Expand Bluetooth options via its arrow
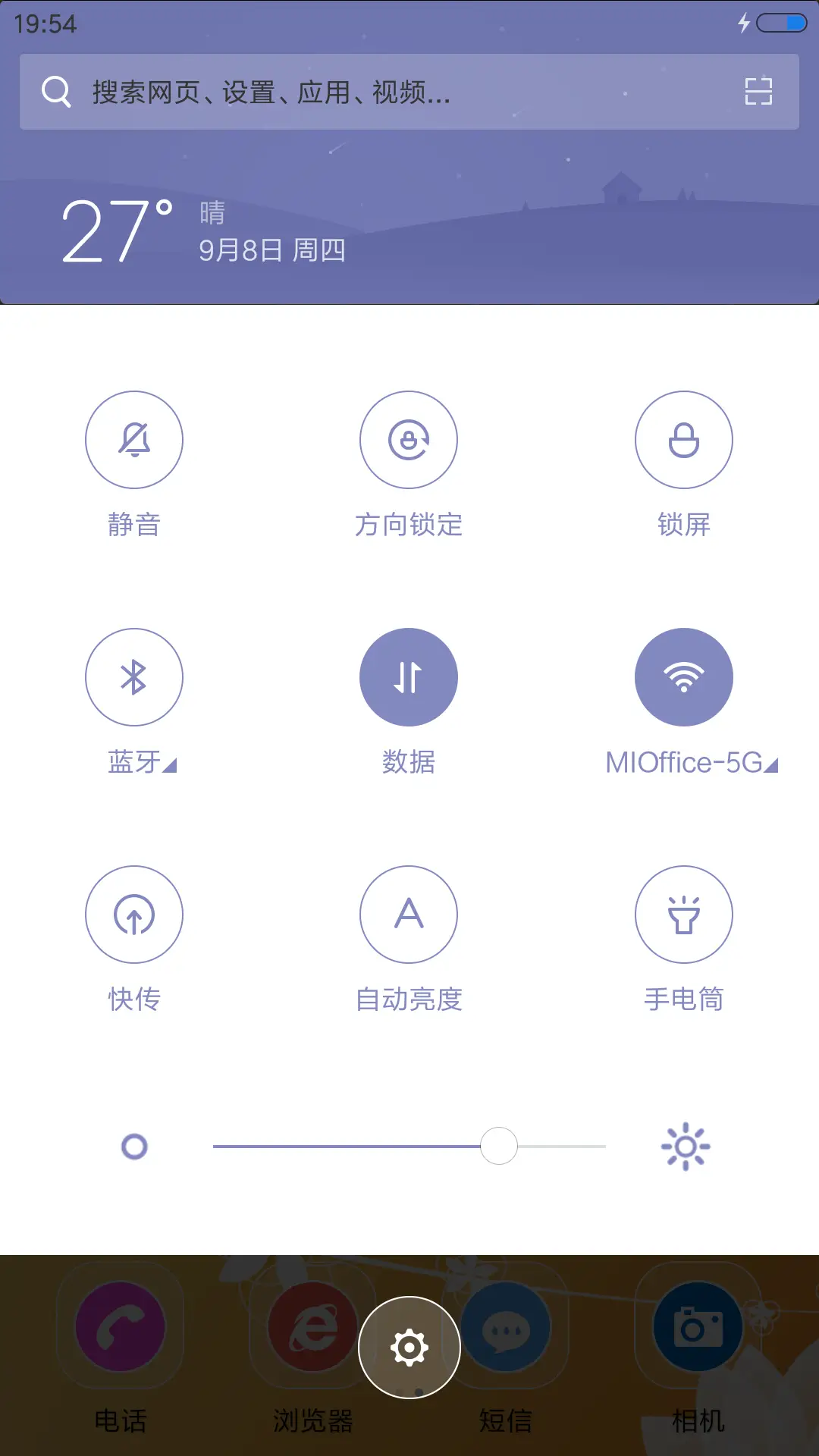819x1456 pixels. [171, 766]
